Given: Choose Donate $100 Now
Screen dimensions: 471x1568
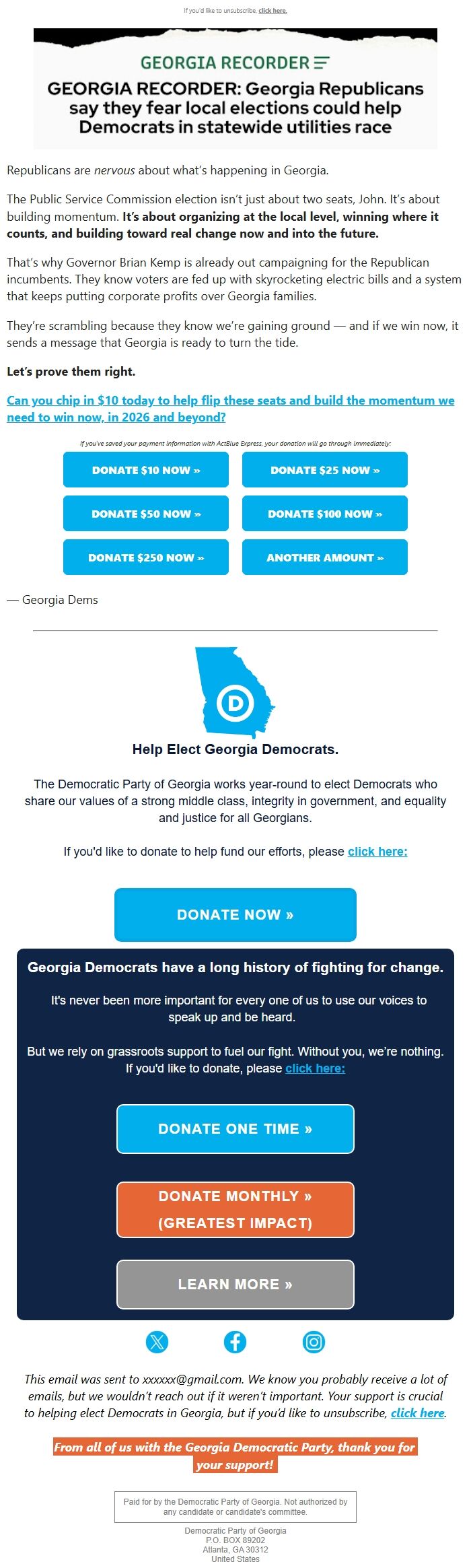Looking at the screenshot, I should pos(324,514).
